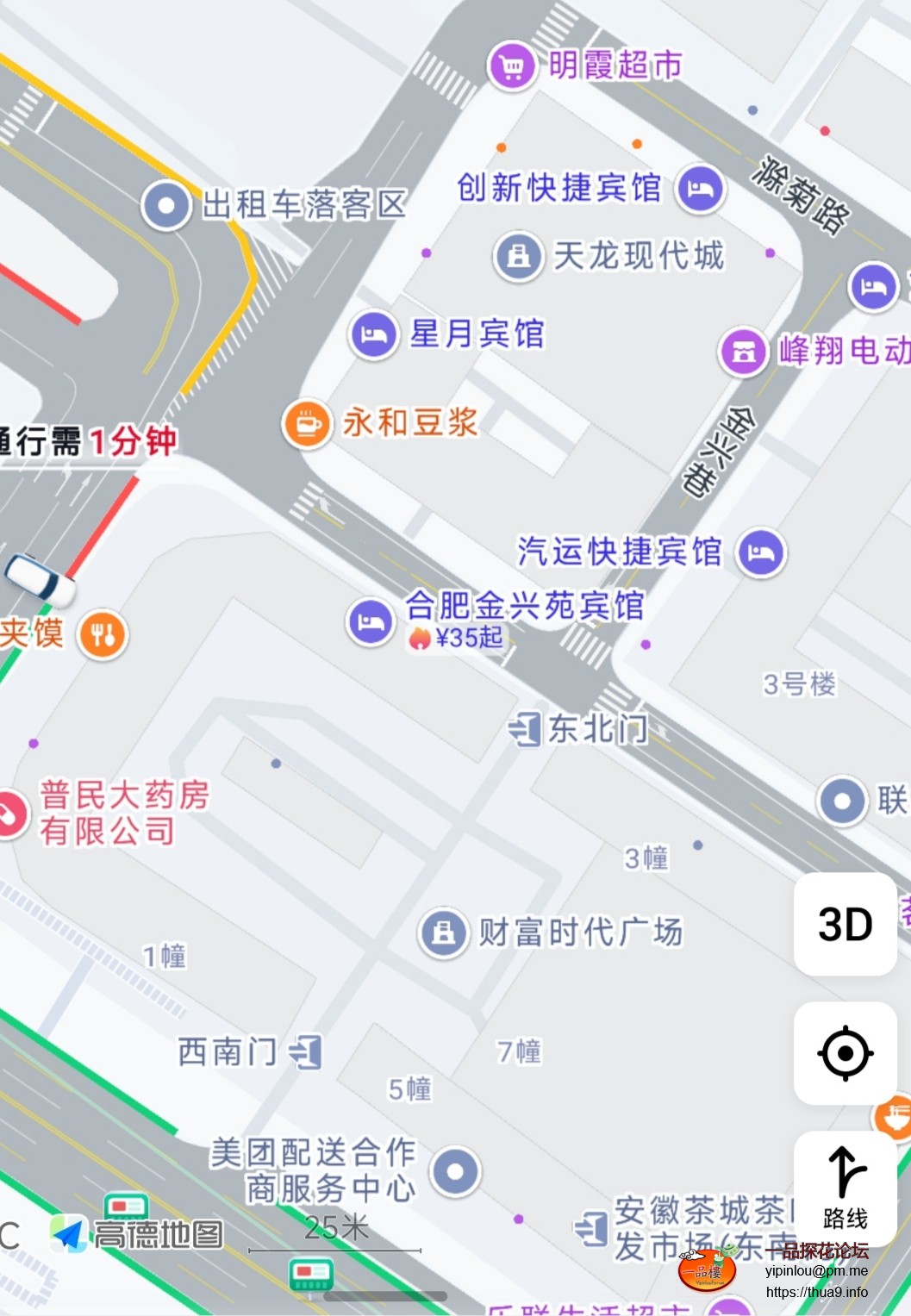Select 永和豆浆 restaurant marker
This screenshot has width=911, height=1316.
coord(306,424)
